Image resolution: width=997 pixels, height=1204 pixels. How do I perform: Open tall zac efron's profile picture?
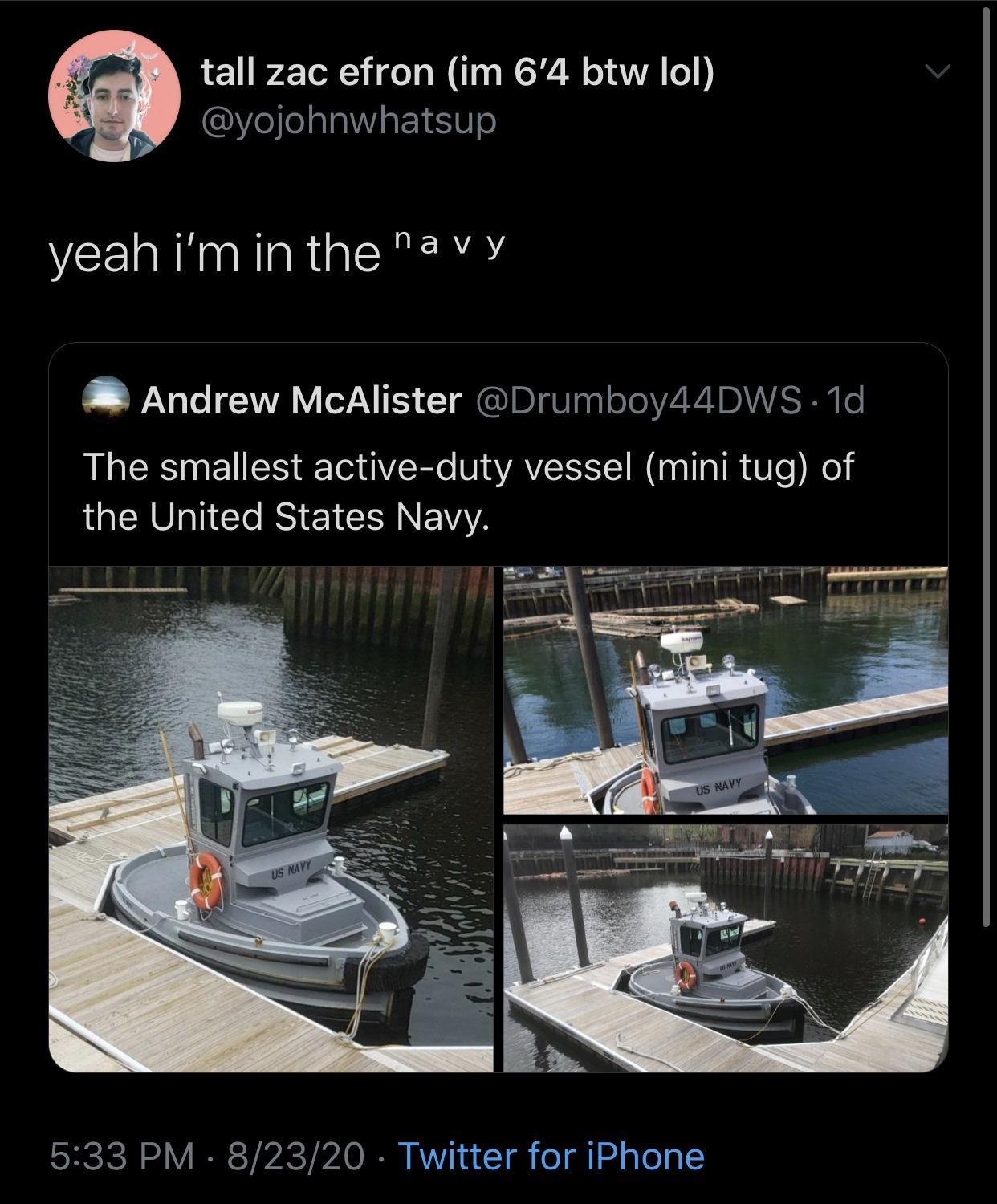[x=113, y=96]
